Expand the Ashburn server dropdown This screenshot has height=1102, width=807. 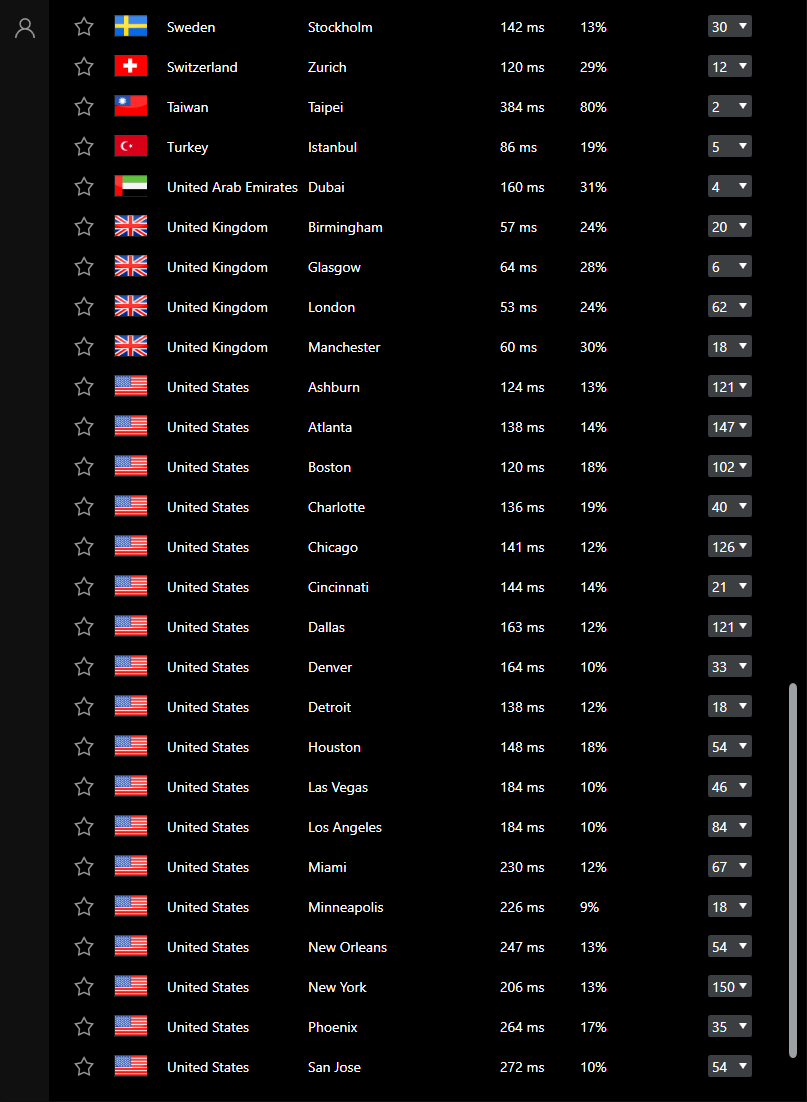pos(729,387)
